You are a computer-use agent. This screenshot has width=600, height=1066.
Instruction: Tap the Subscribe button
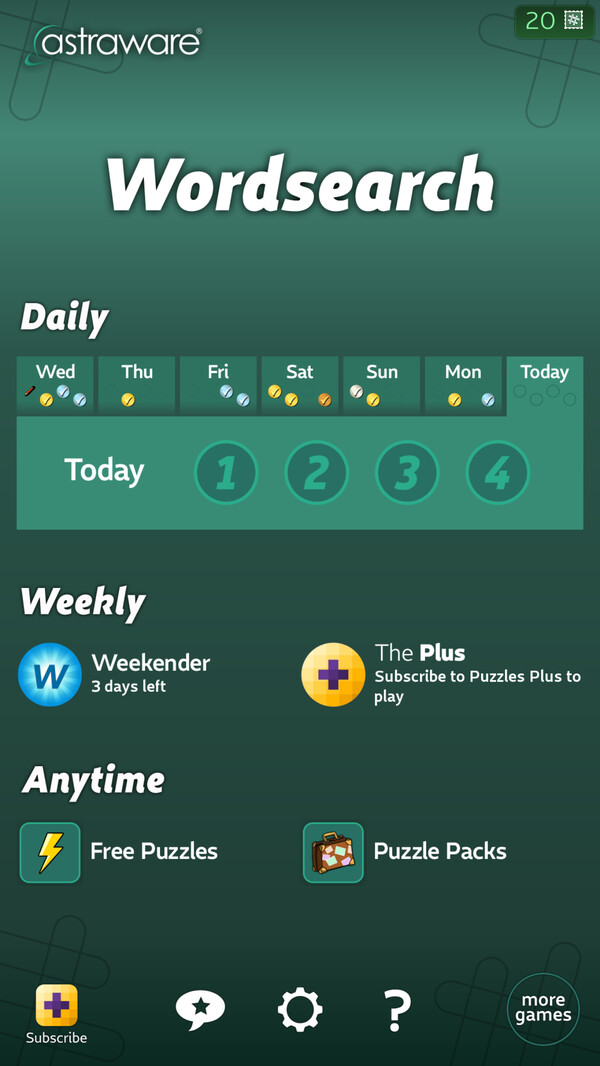pos(56,1014)
